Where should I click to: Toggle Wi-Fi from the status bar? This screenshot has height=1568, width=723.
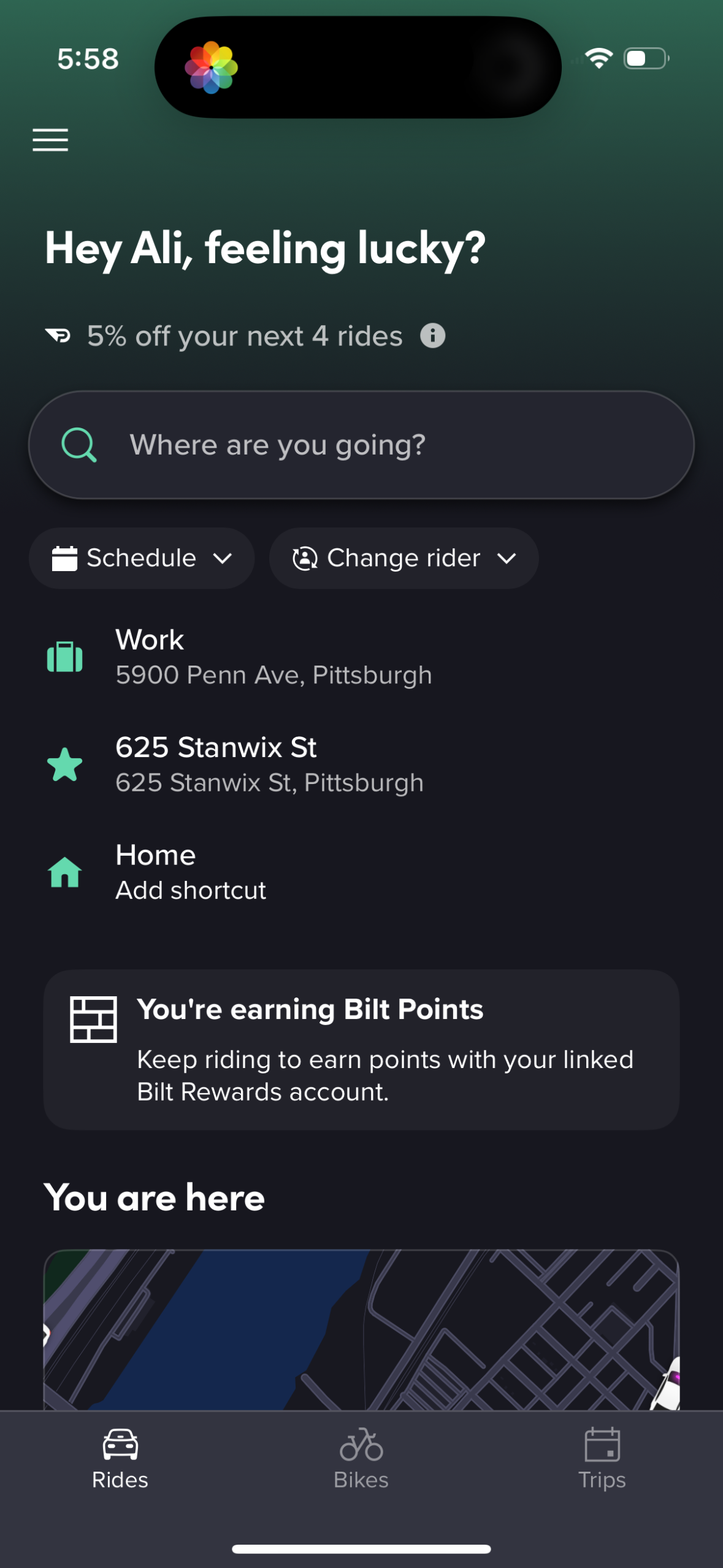click(x=599, y=58)
